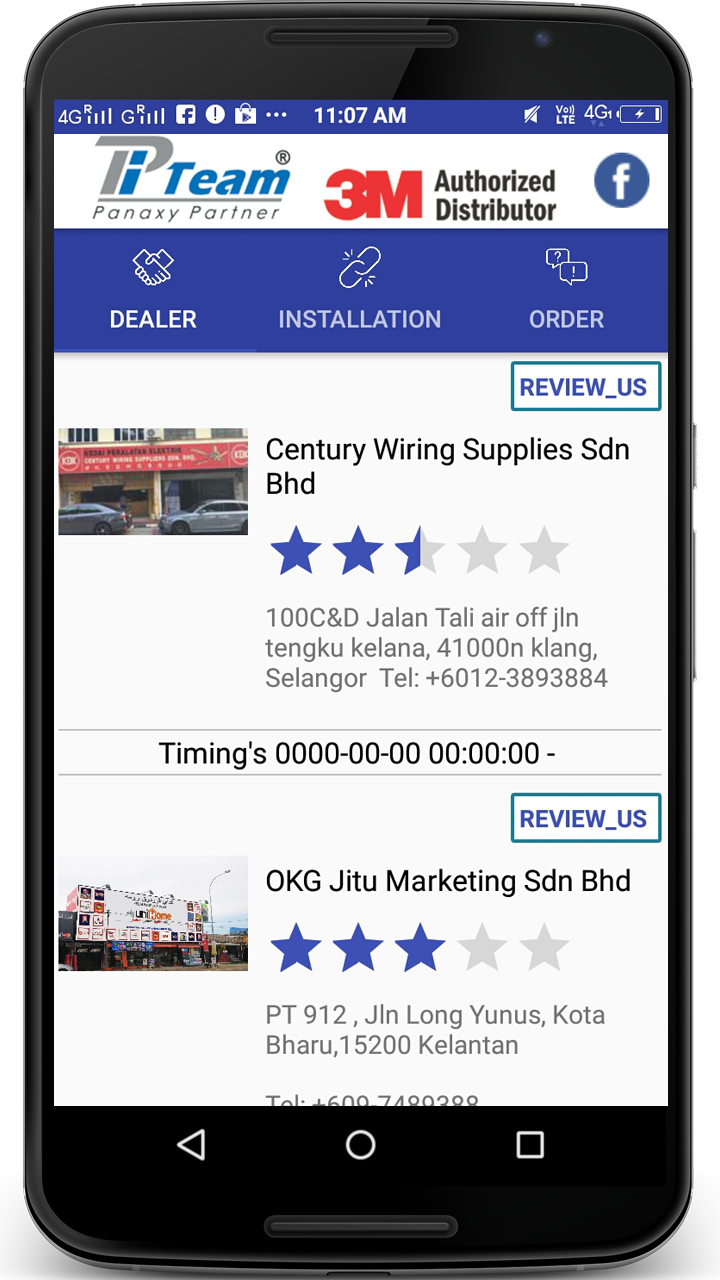
Task: Select the Dealer tab
Action: [153, 292]
